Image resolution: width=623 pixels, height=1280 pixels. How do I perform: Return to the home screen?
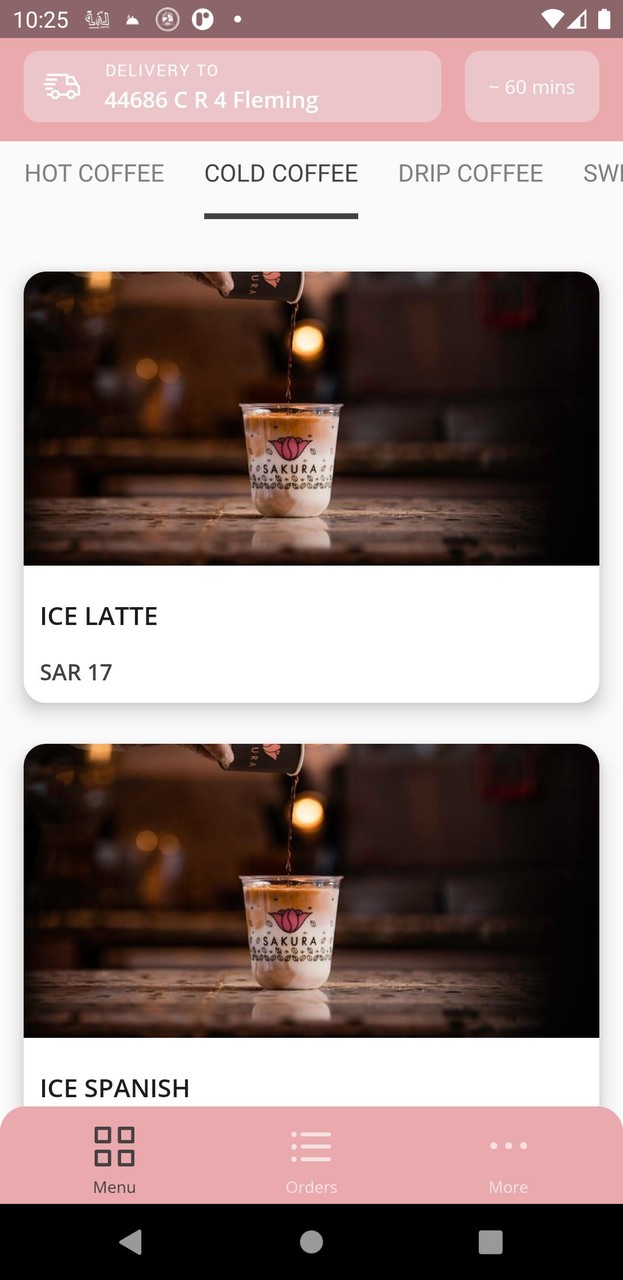tap(311, 1242)
